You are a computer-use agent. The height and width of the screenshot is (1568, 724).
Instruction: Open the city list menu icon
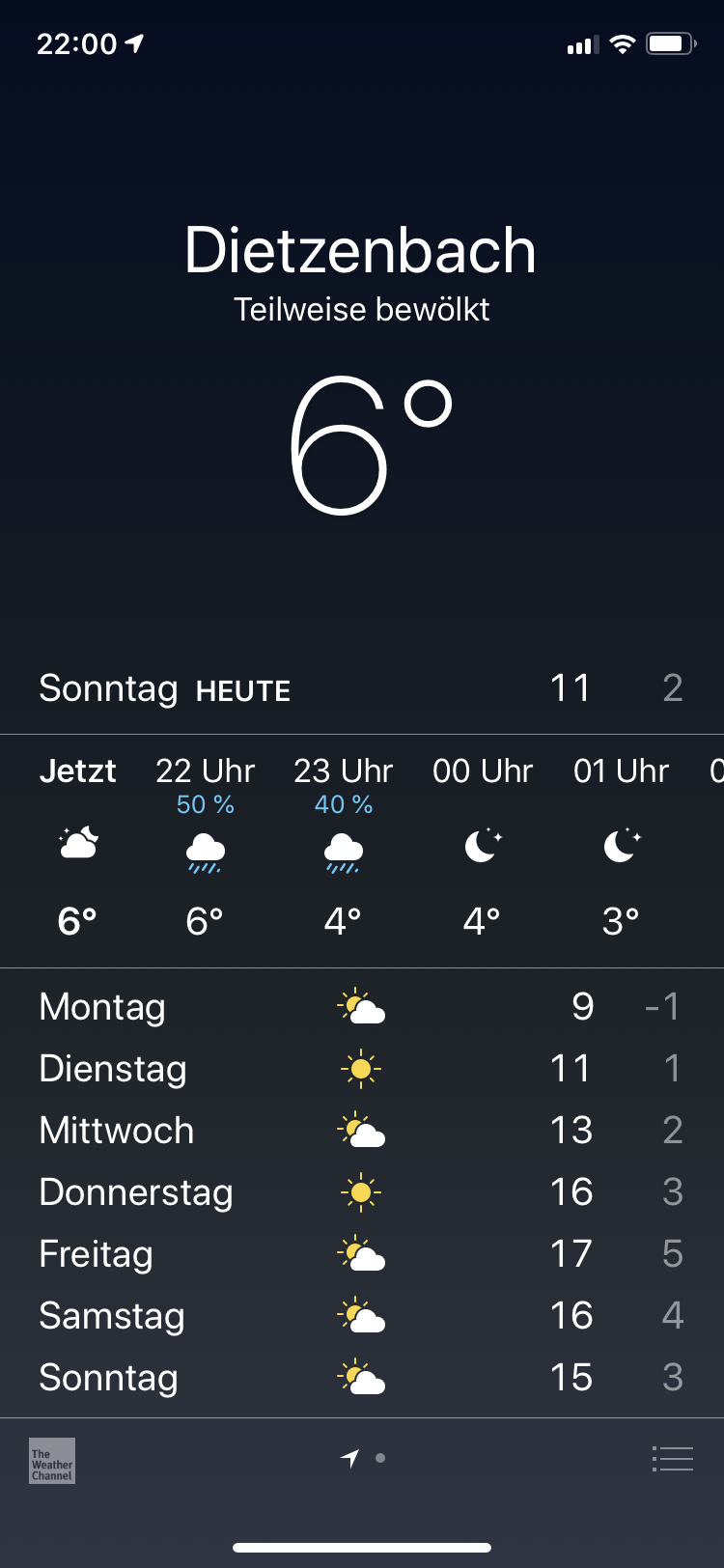[x=672, y=1458]
